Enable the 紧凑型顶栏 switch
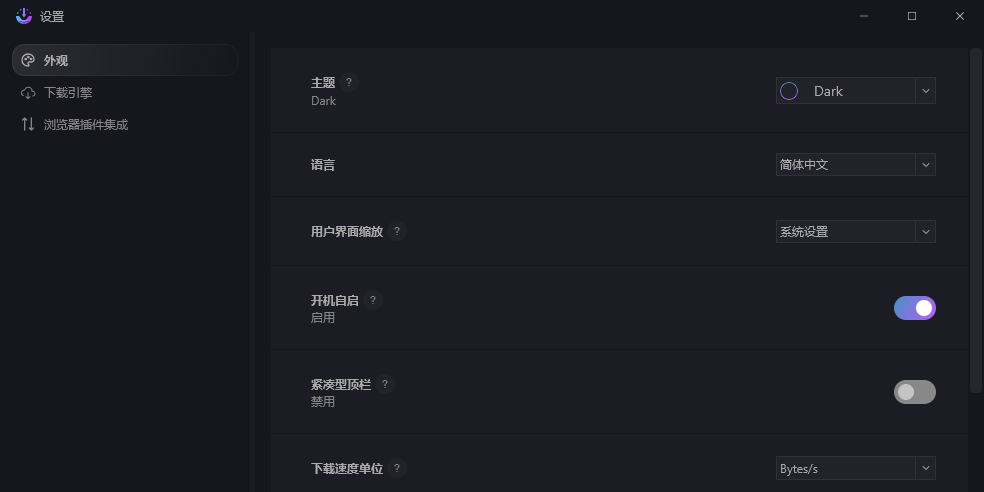 pos(914,392)
